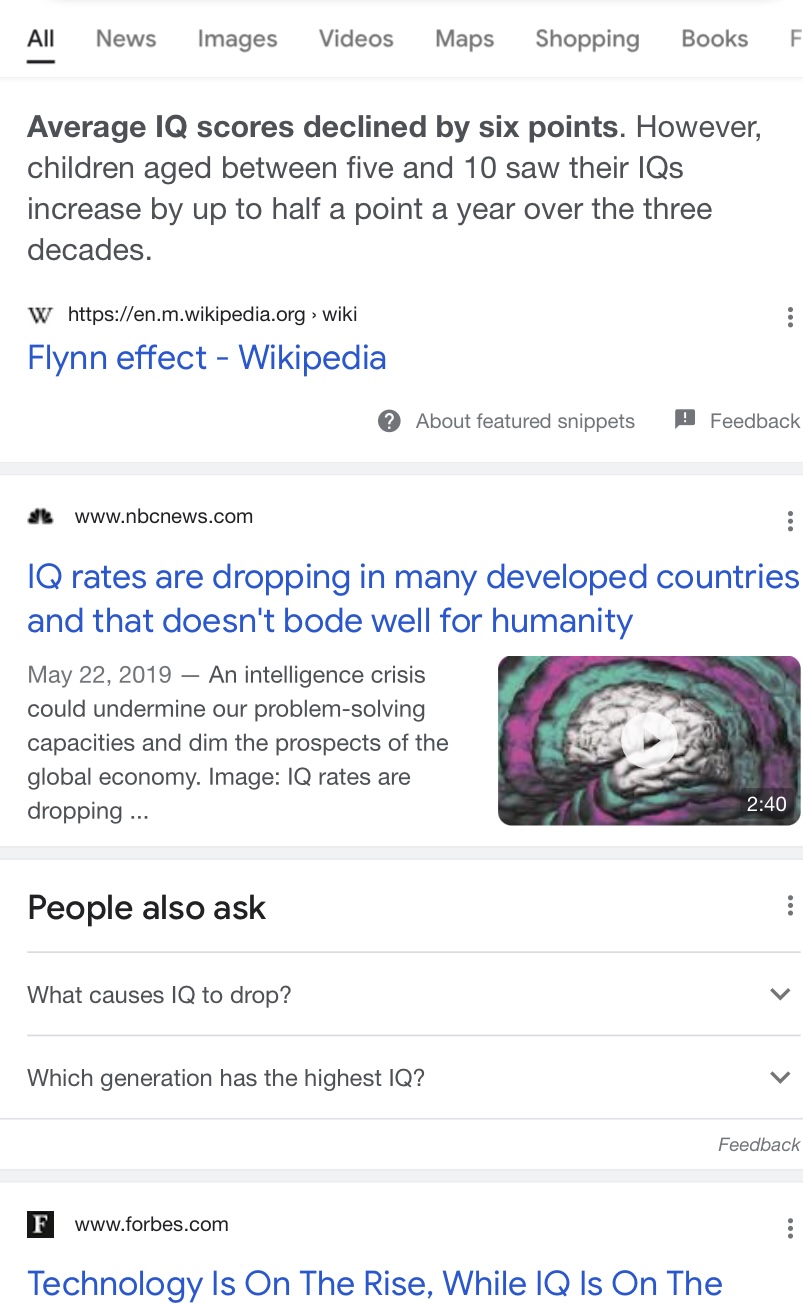This screenshot has height=1311, width=803.
Task: Open options menu for forbes.com result
Action: (x=790, y=1227)
